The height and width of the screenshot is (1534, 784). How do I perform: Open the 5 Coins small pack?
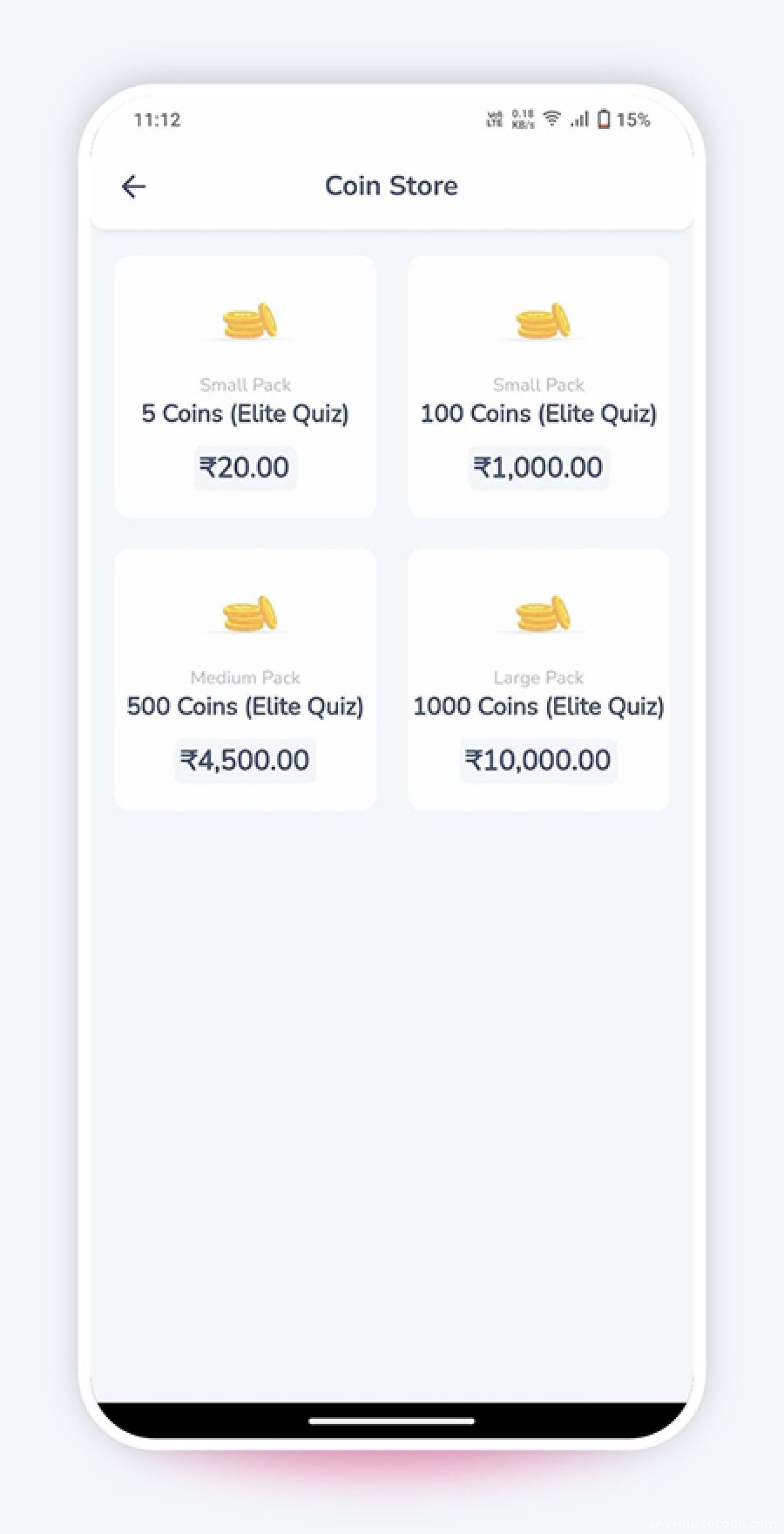245,386
